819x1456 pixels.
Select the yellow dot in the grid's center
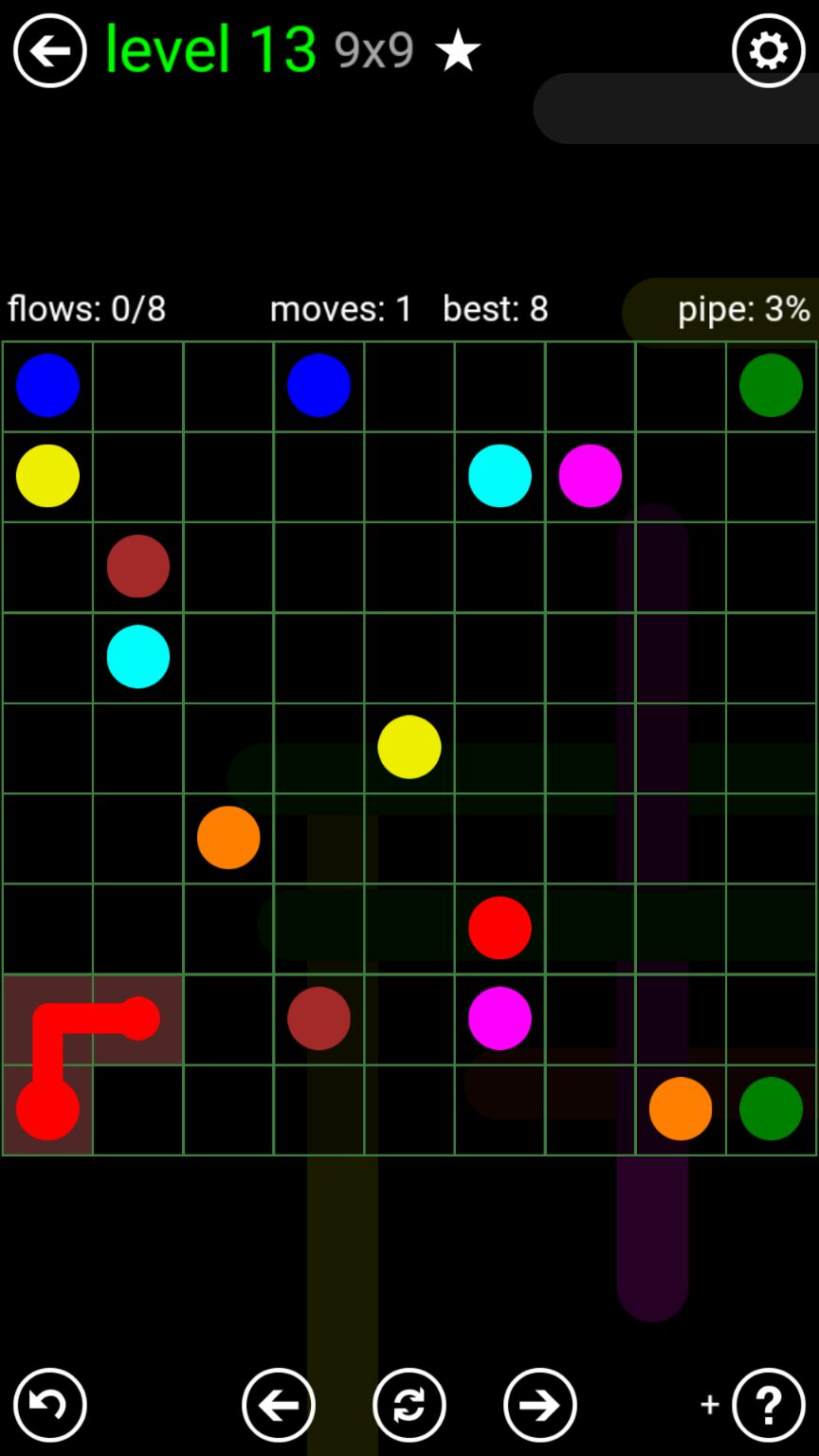[x=409, y=747]
